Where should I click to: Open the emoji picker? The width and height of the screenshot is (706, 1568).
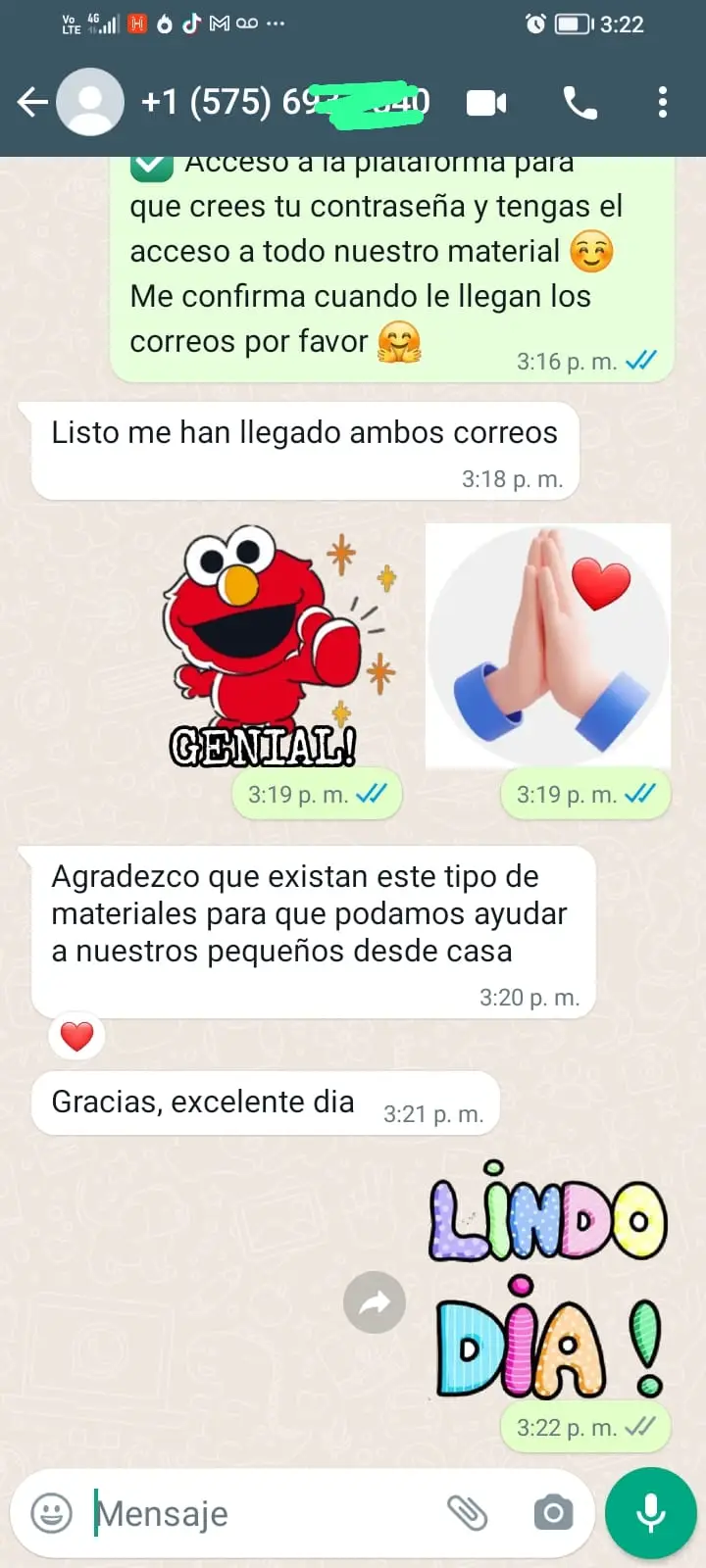[52, 1513]
